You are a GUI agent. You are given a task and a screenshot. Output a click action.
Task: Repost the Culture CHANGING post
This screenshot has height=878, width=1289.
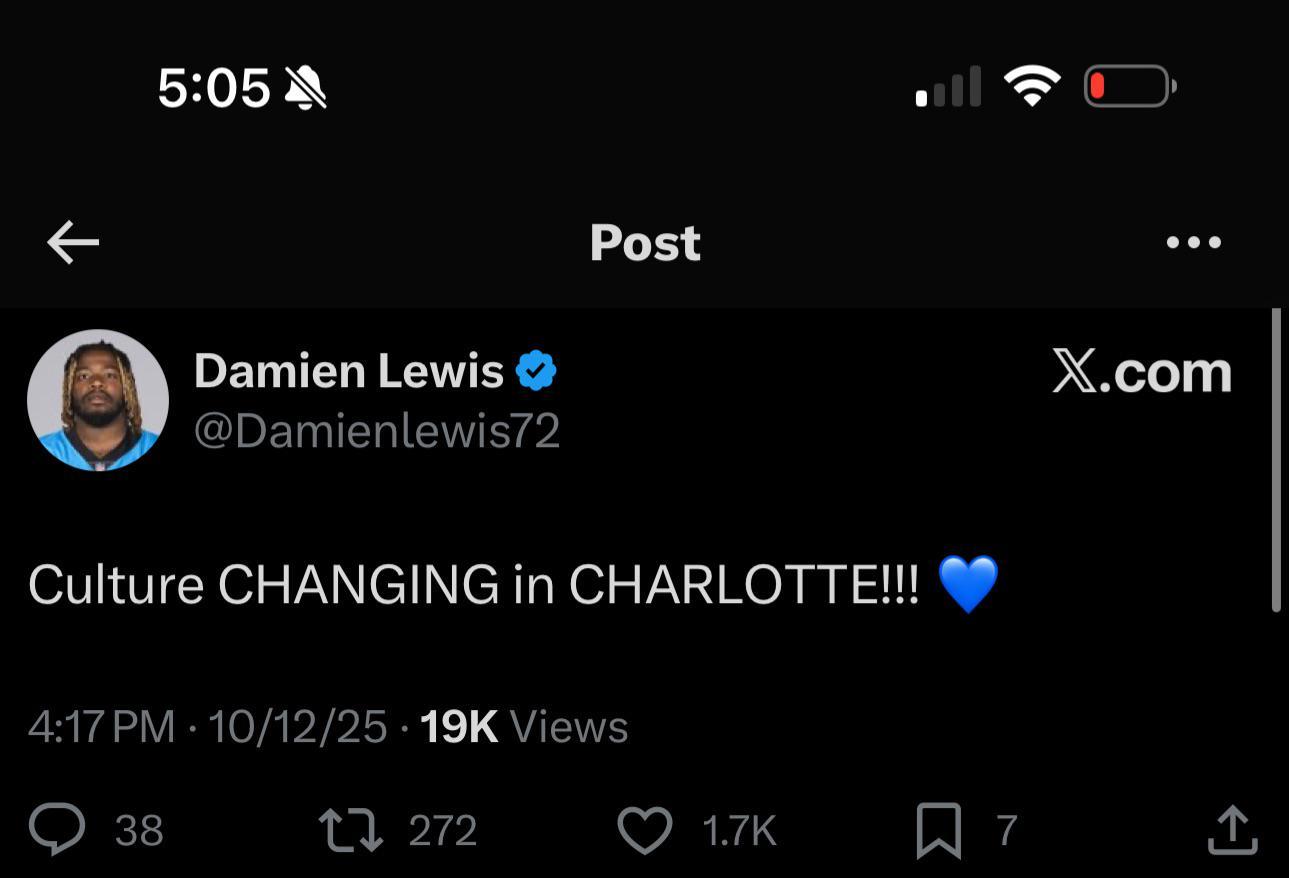pyautogui.click(x=350, y=830)
